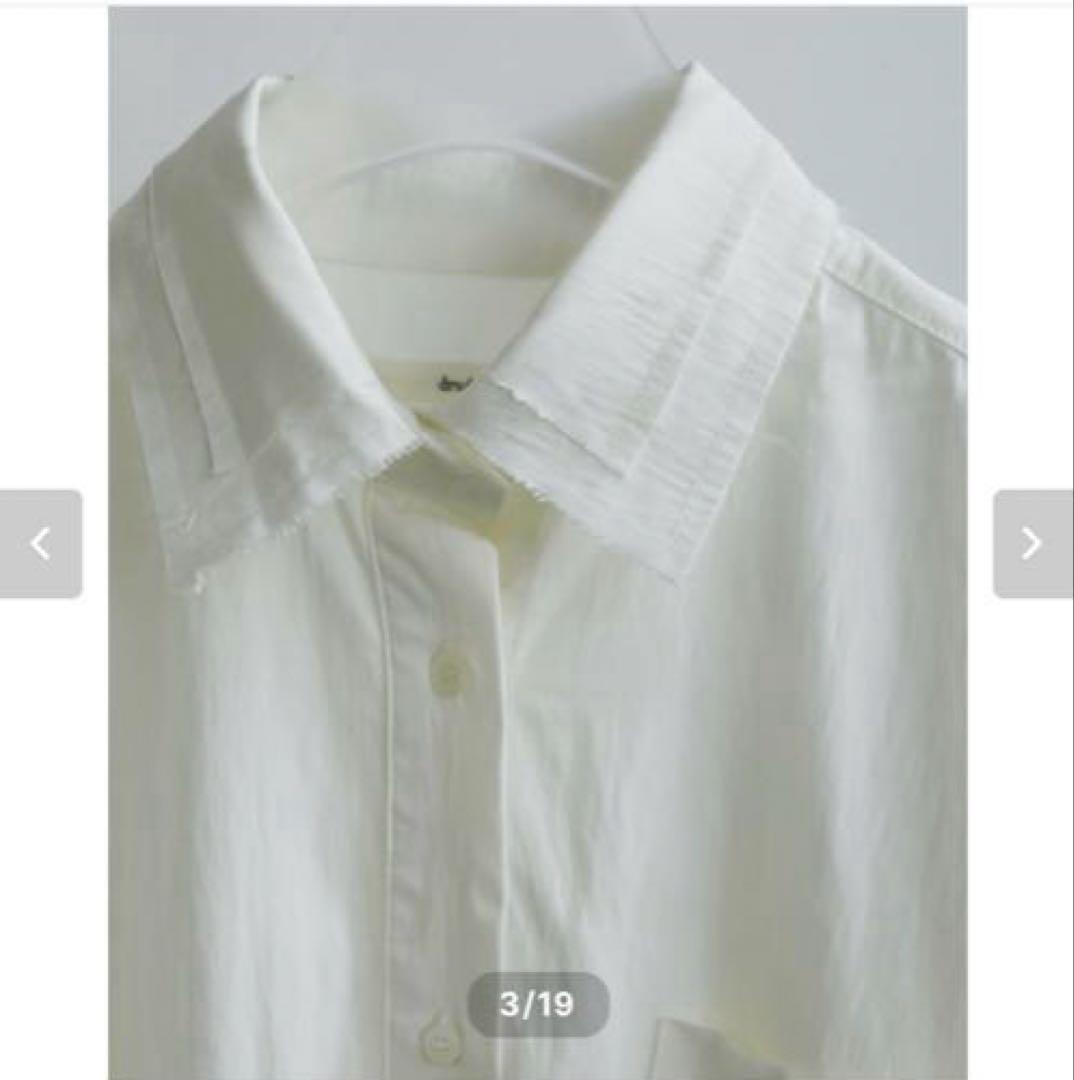Go to the previous product photo
Image resolution: width=1074 pixels, height=1080 pixels.
pos(40,544)
